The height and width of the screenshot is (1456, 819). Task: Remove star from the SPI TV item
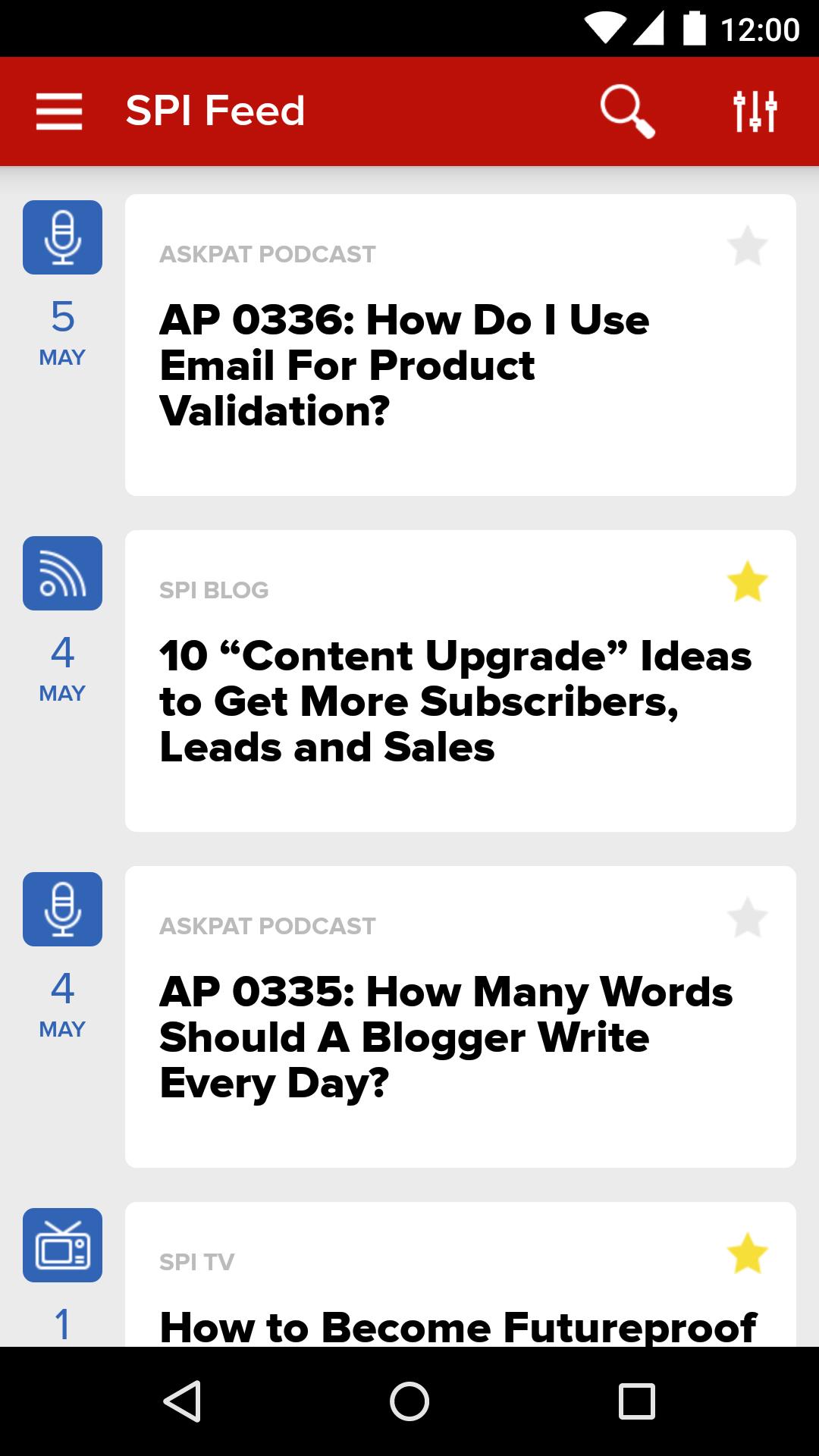coord(747,1254)
